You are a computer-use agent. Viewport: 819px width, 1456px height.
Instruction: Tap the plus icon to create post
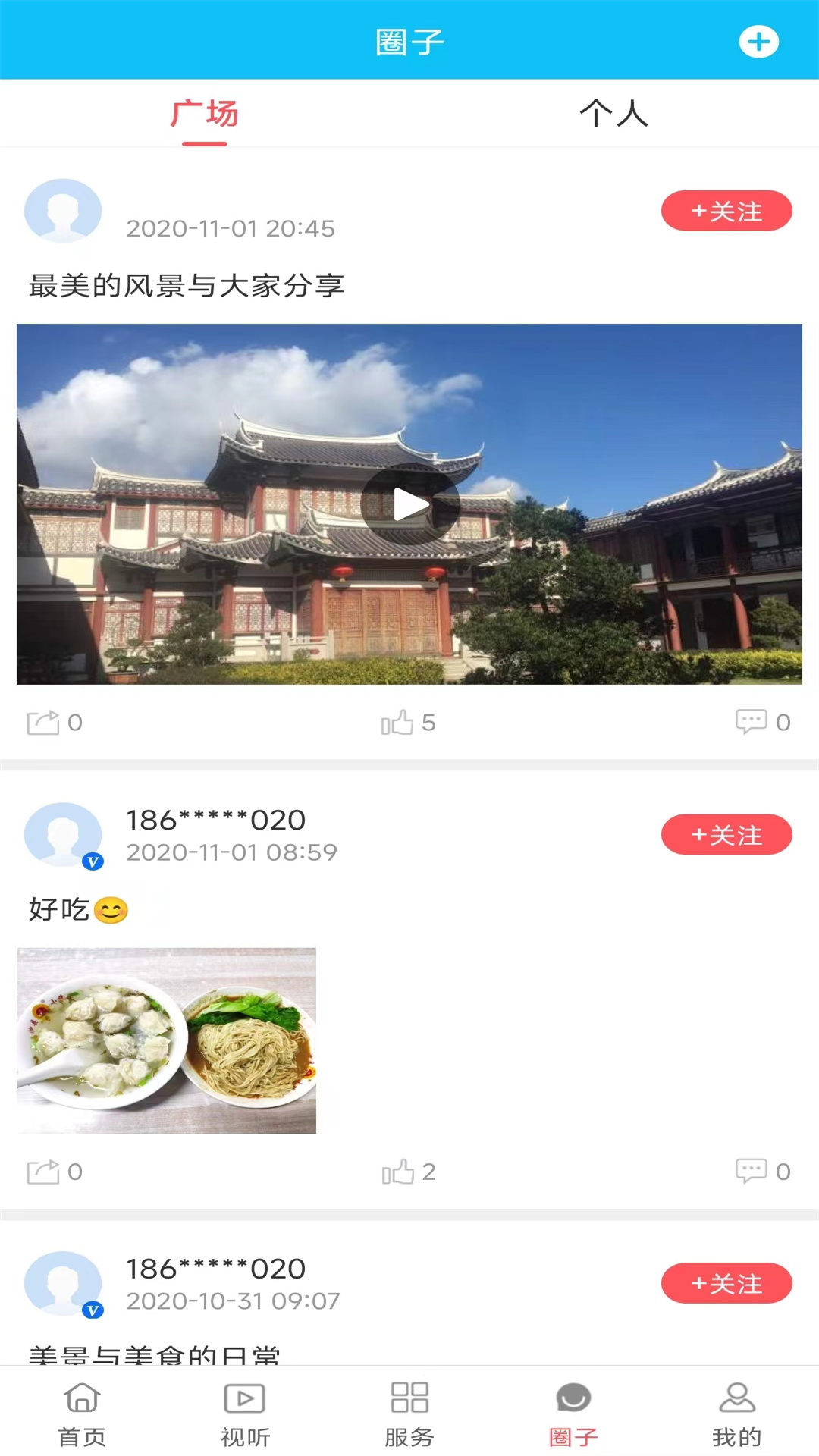[758, 42]
